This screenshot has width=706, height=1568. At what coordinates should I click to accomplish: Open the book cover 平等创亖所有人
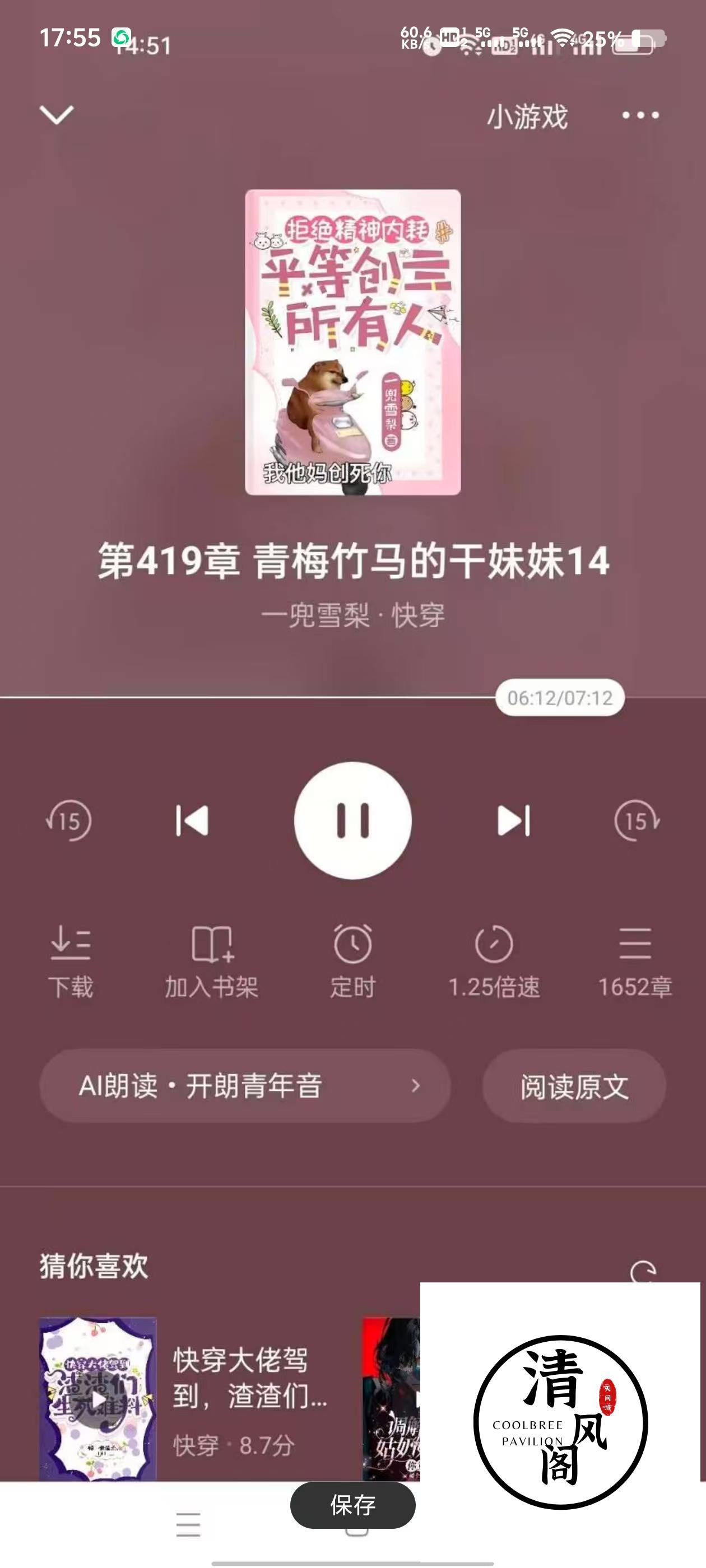352,342
